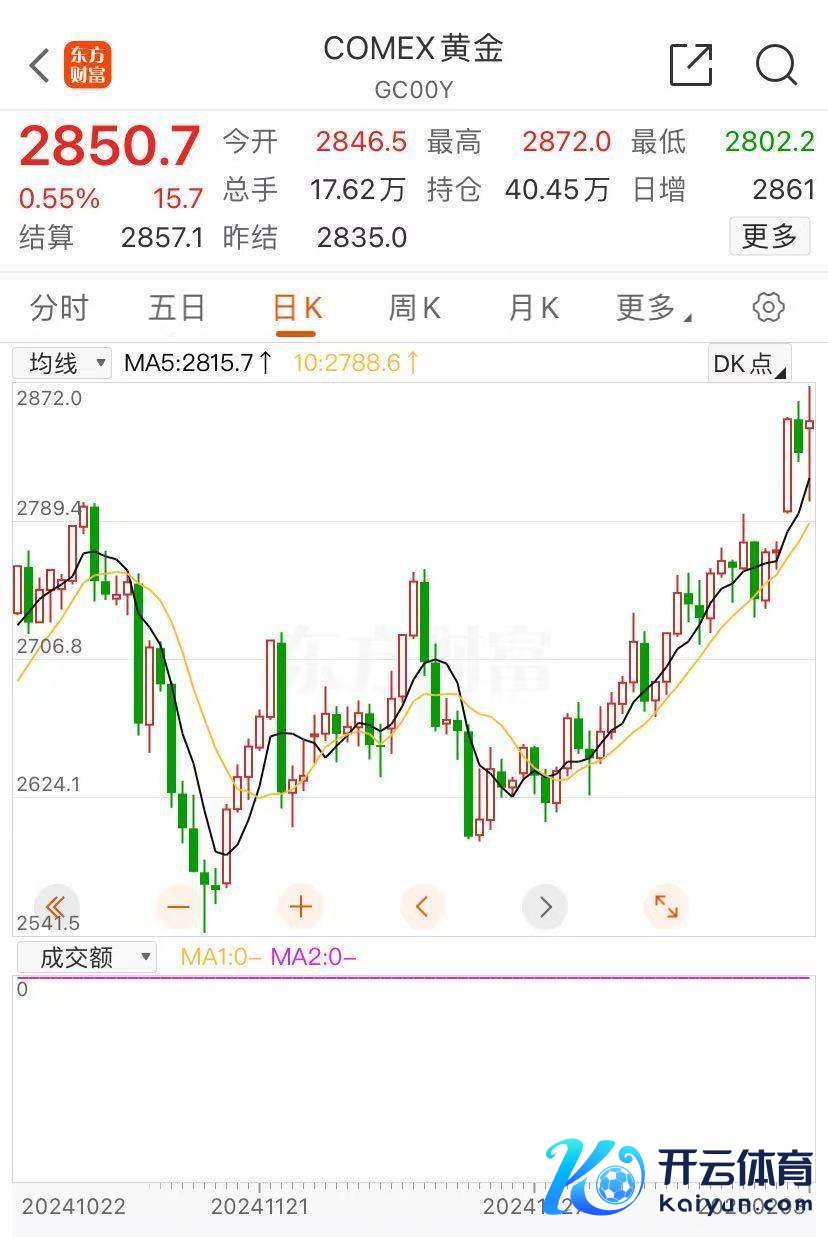Viewport: 828px width, 1237px height.
Task: Switch to the 周K tab
Action: click(415, 307)
